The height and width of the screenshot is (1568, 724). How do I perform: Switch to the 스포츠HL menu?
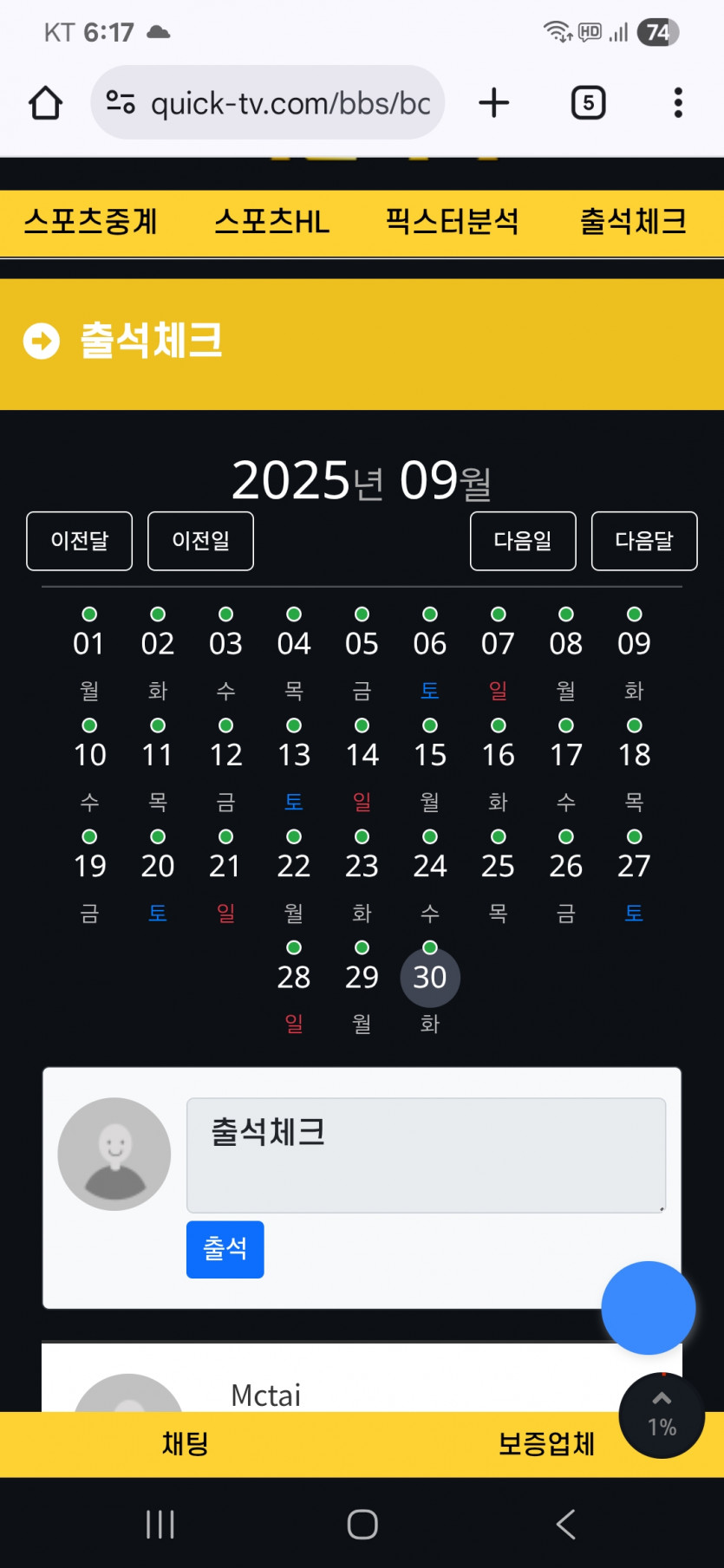tap(271, 222)
